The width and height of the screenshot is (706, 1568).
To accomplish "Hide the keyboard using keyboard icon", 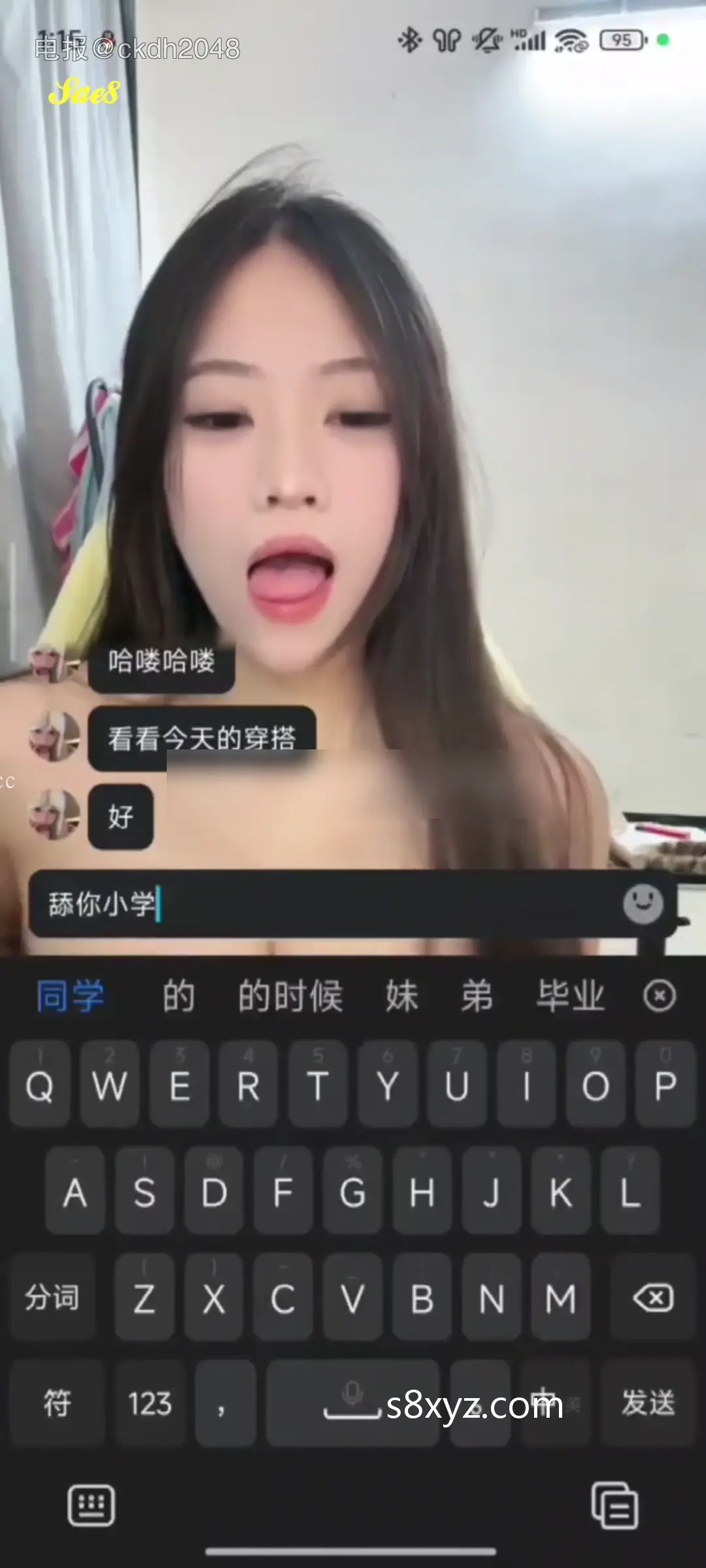I will tap(92, 1505).
